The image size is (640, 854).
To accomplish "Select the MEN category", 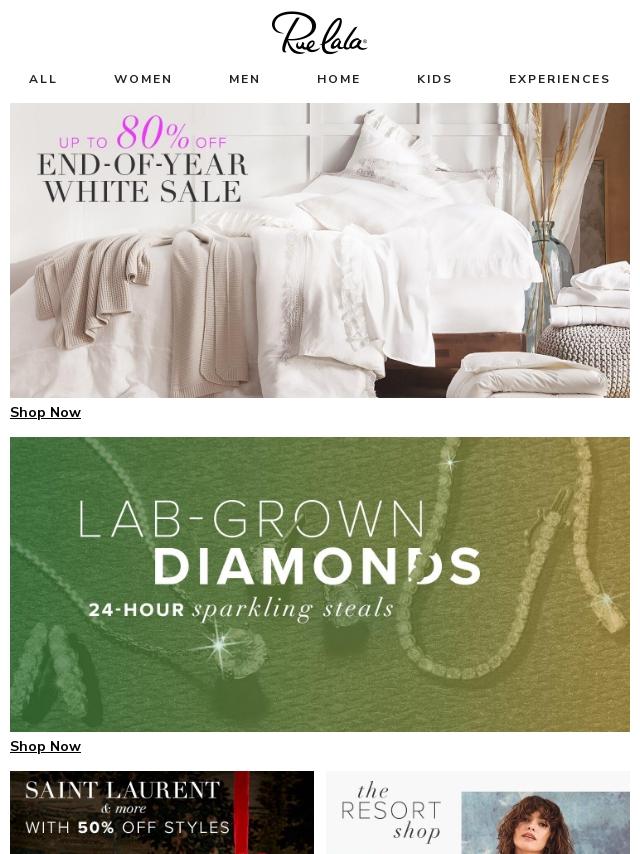I will click(x=244, y=79).
